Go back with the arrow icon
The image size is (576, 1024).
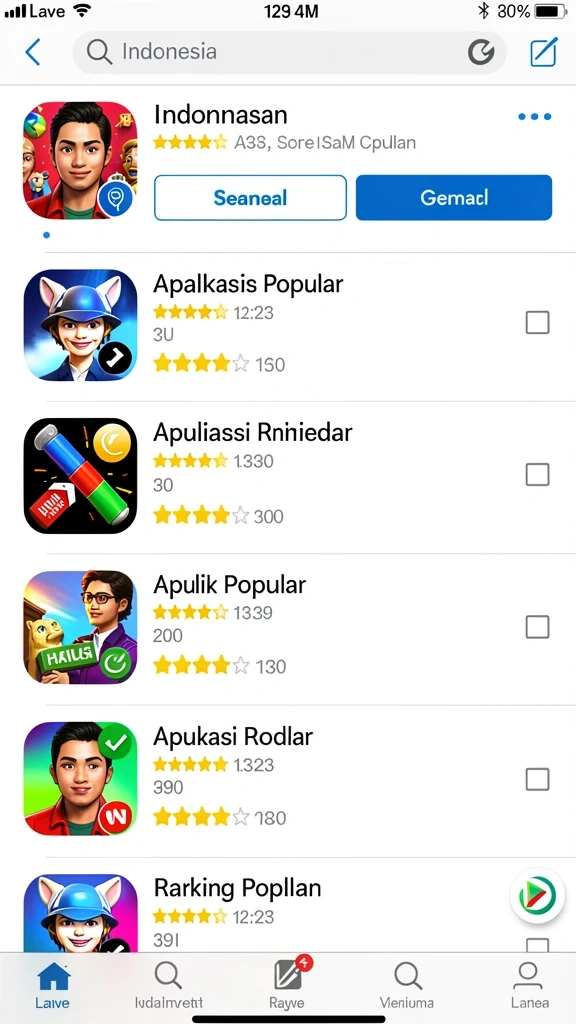point(33,52)
